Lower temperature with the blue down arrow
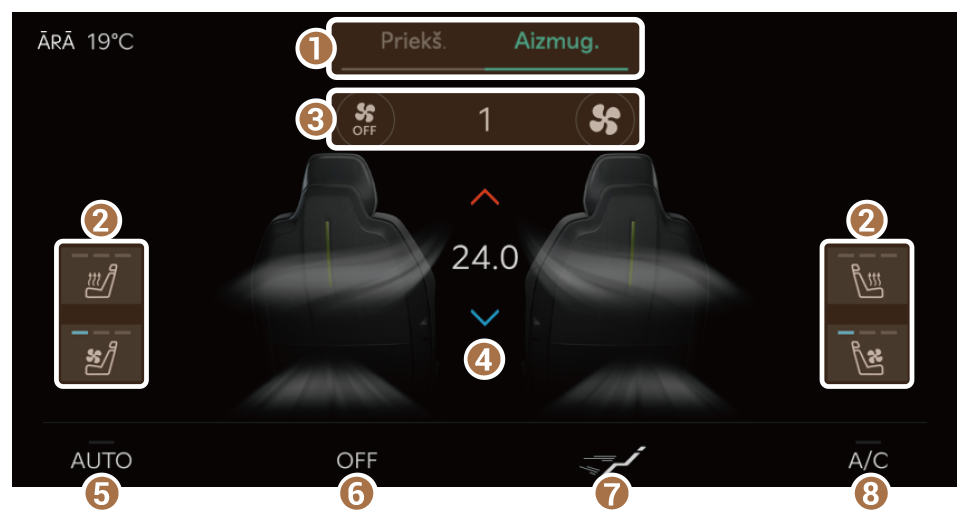Viewport: 969px width, 530px height. click(485, 317)
